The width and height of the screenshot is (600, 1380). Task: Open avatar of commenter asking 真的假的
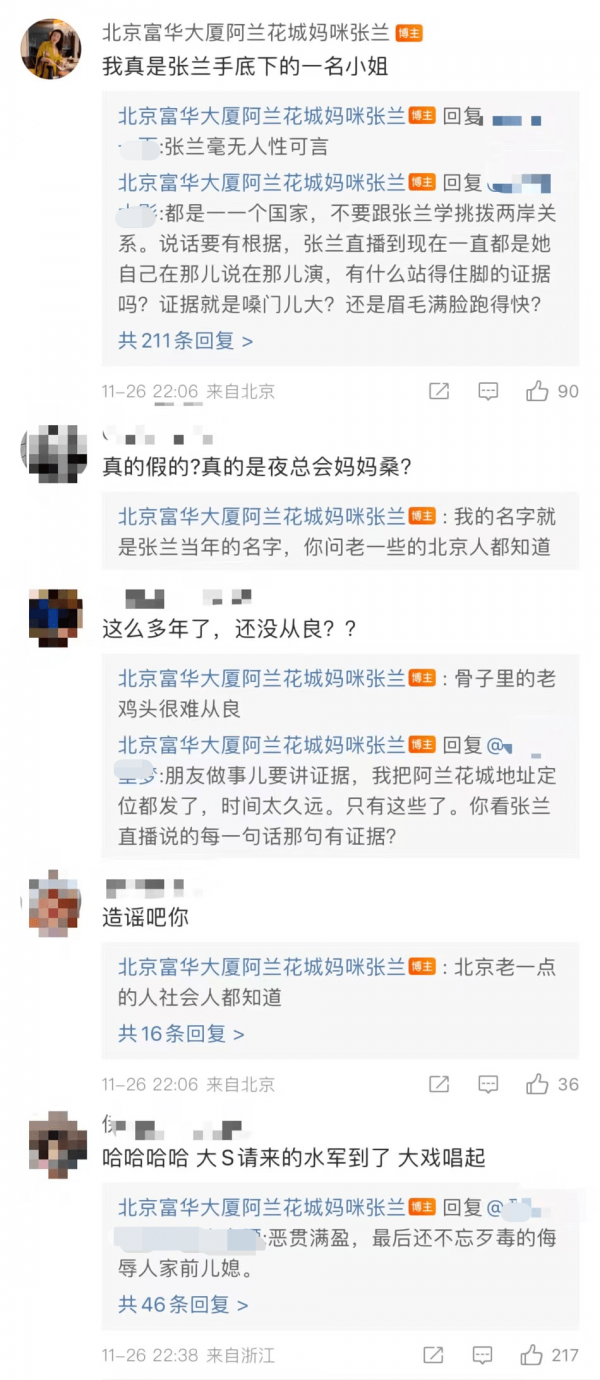[x=51, y=454]
